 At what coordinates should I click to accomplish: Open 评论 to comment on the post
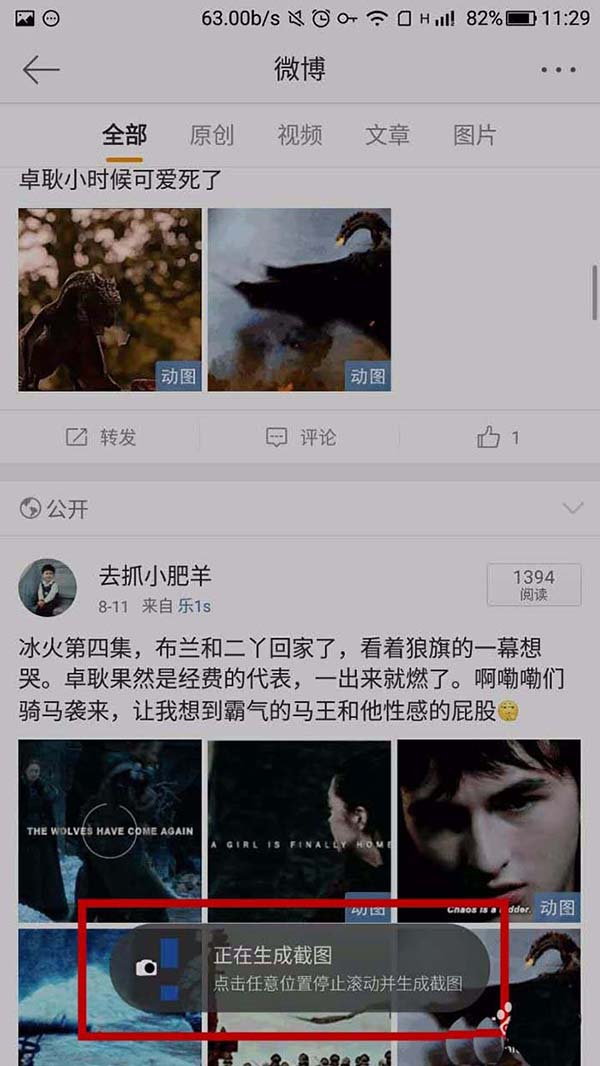300,437
